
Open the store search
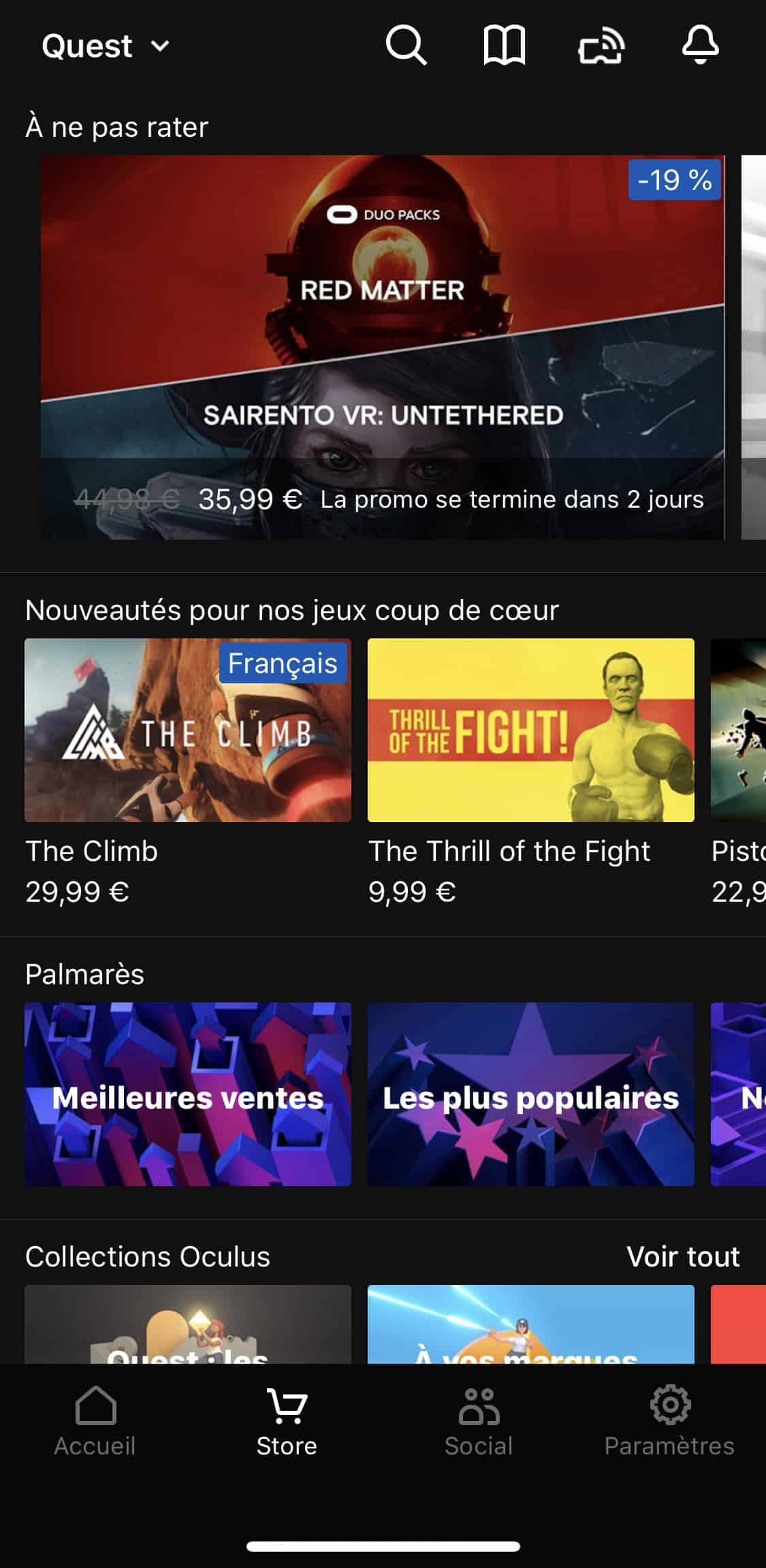[406, 46]
